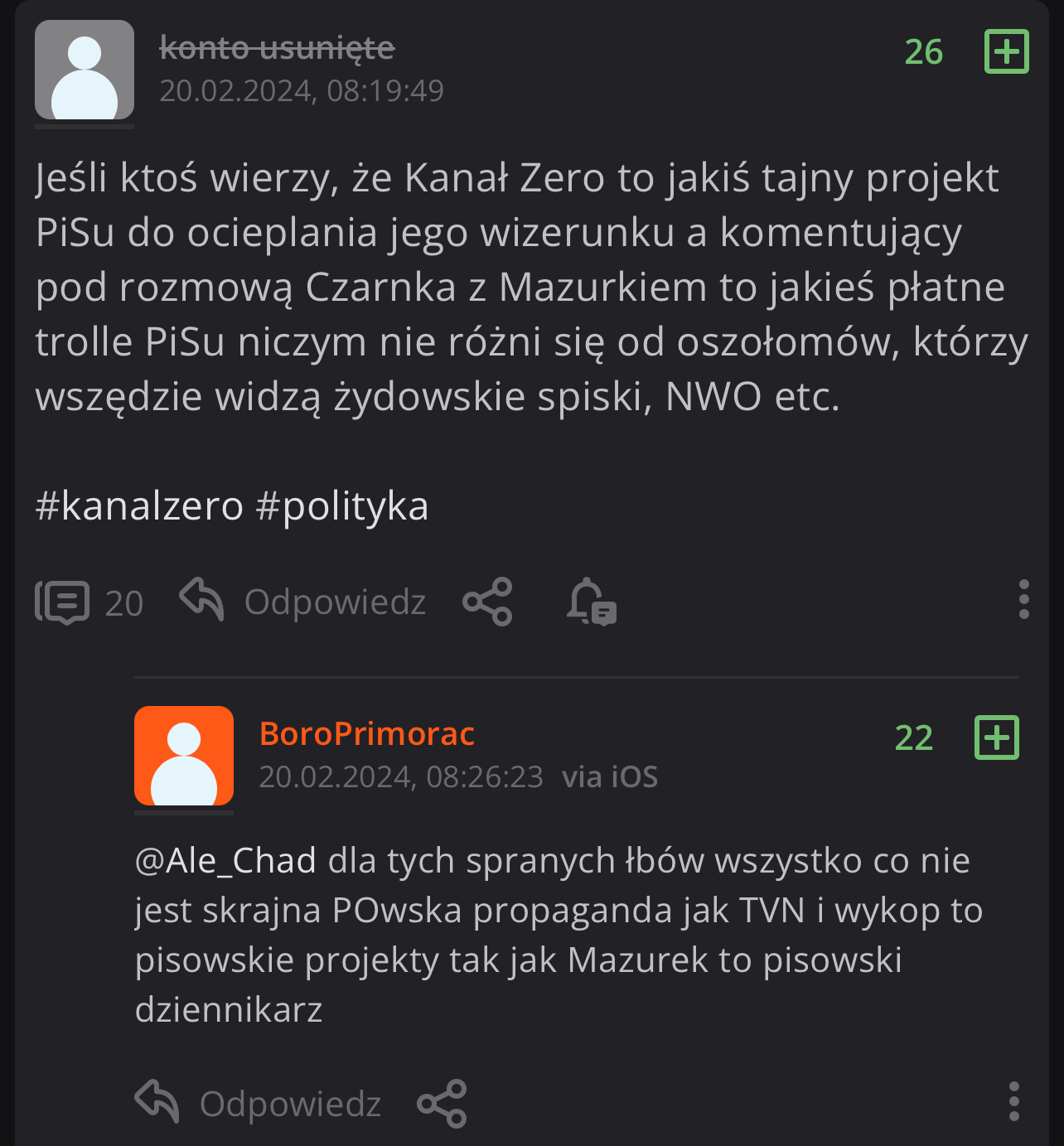Image resolution: width=1064 pixels, height=1146 pixels.
Task: Open overflow menu of BoroPrimorac's comment
Action: point(1013,1101)
